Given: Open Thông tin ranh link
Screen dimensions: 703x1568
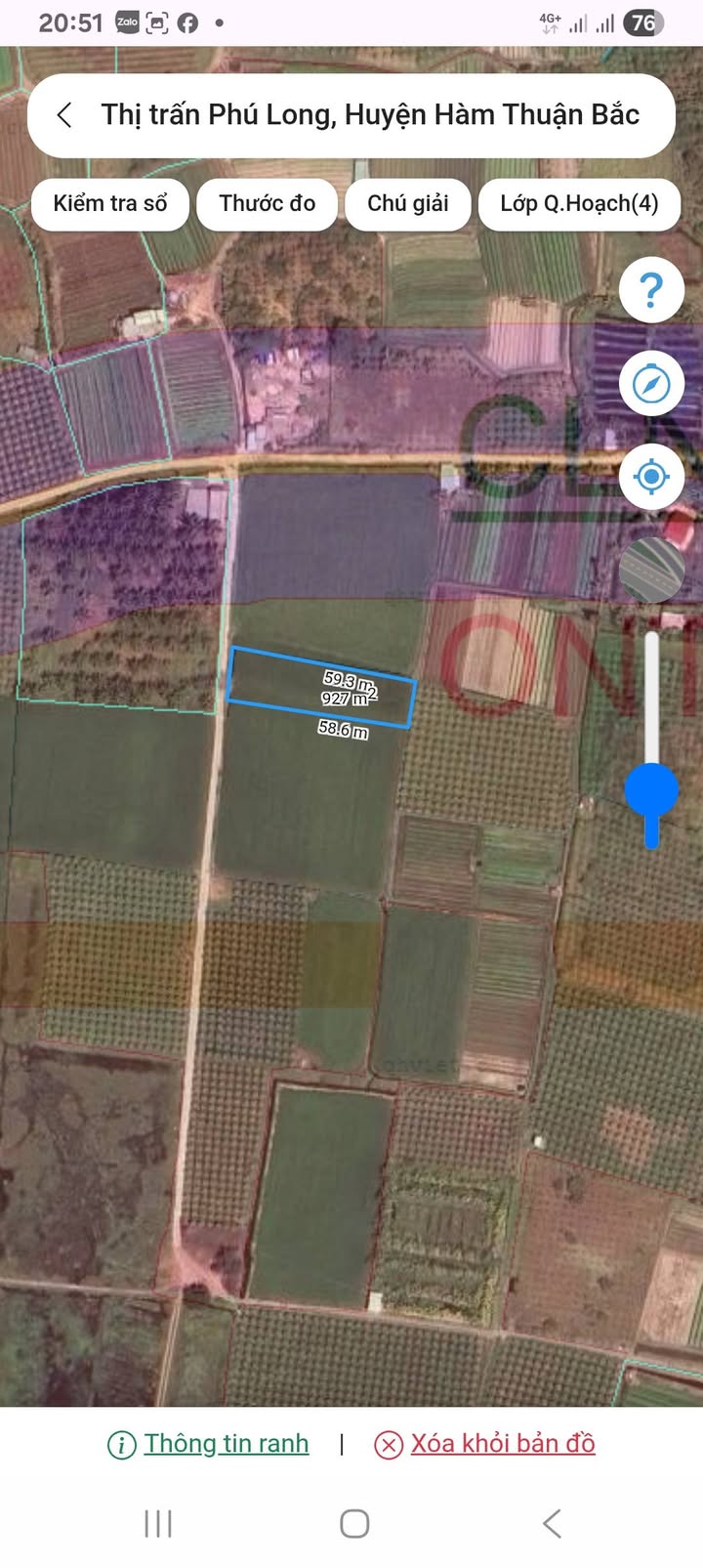Looking at the screenshot, I should click(x=226, y=1443).
